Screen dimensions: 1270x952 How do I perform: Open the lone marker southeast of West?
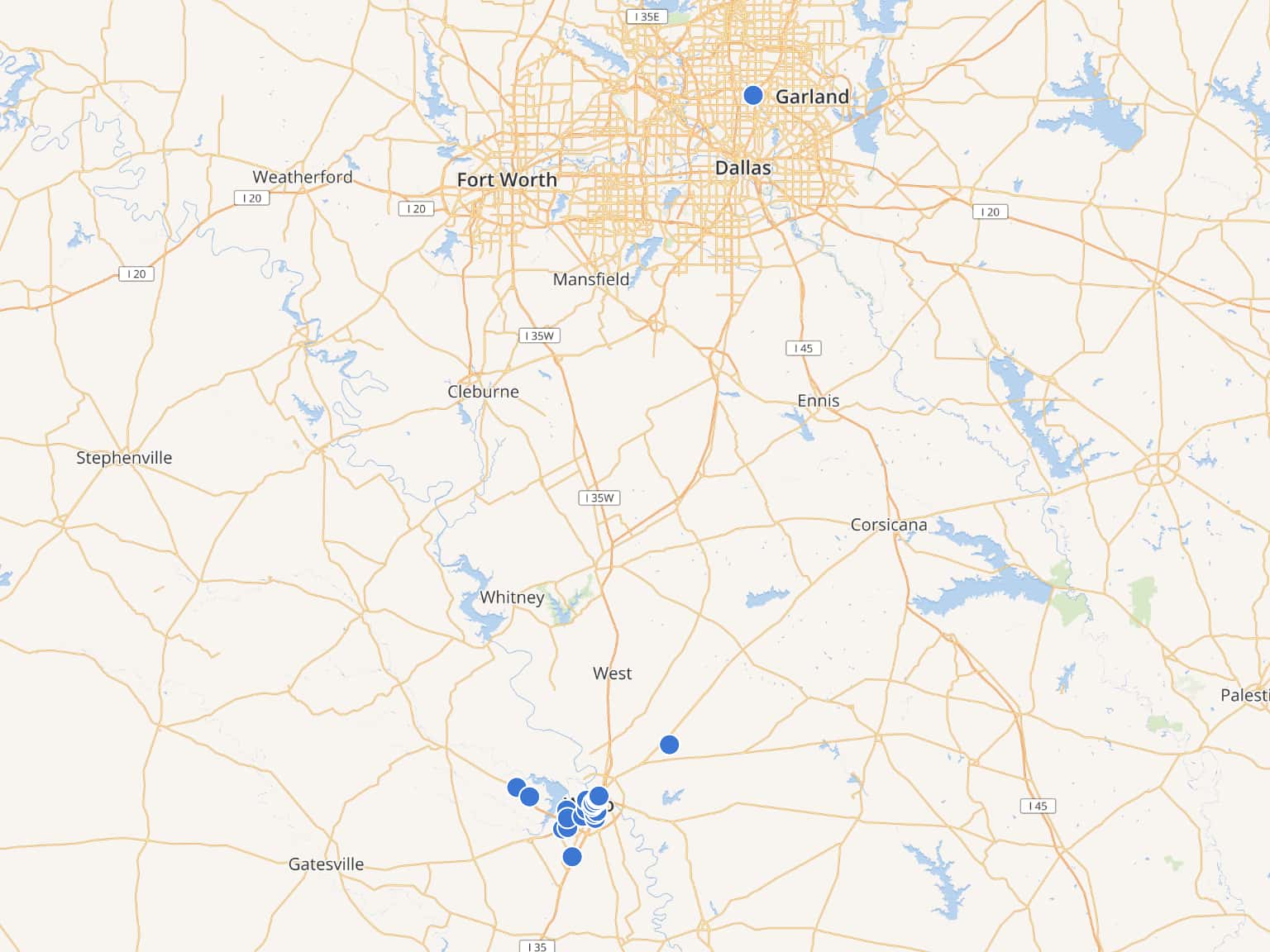[x=669, y=745]
